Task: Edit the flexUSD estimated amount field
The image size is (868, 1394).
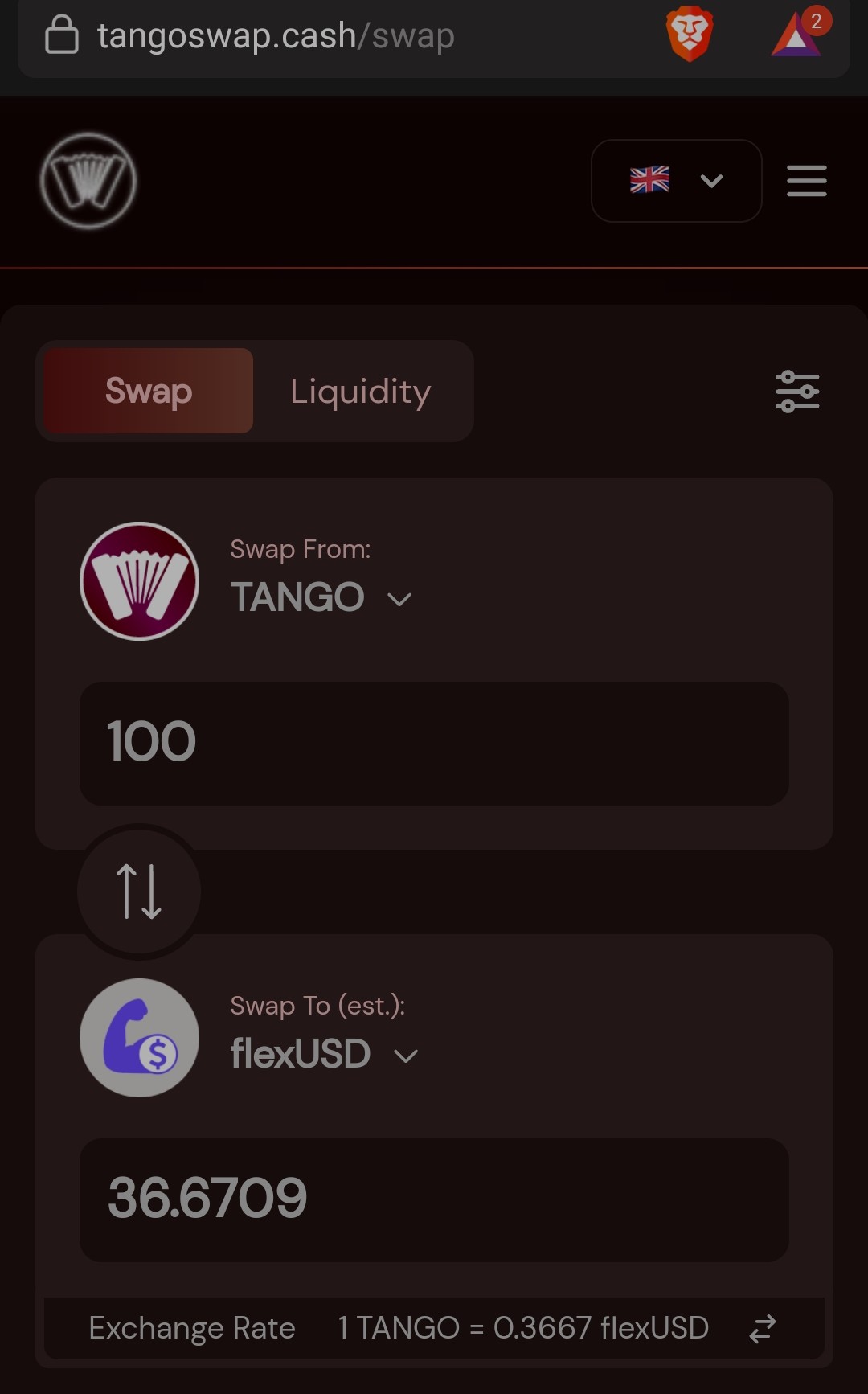Action: pos(434,1200)
